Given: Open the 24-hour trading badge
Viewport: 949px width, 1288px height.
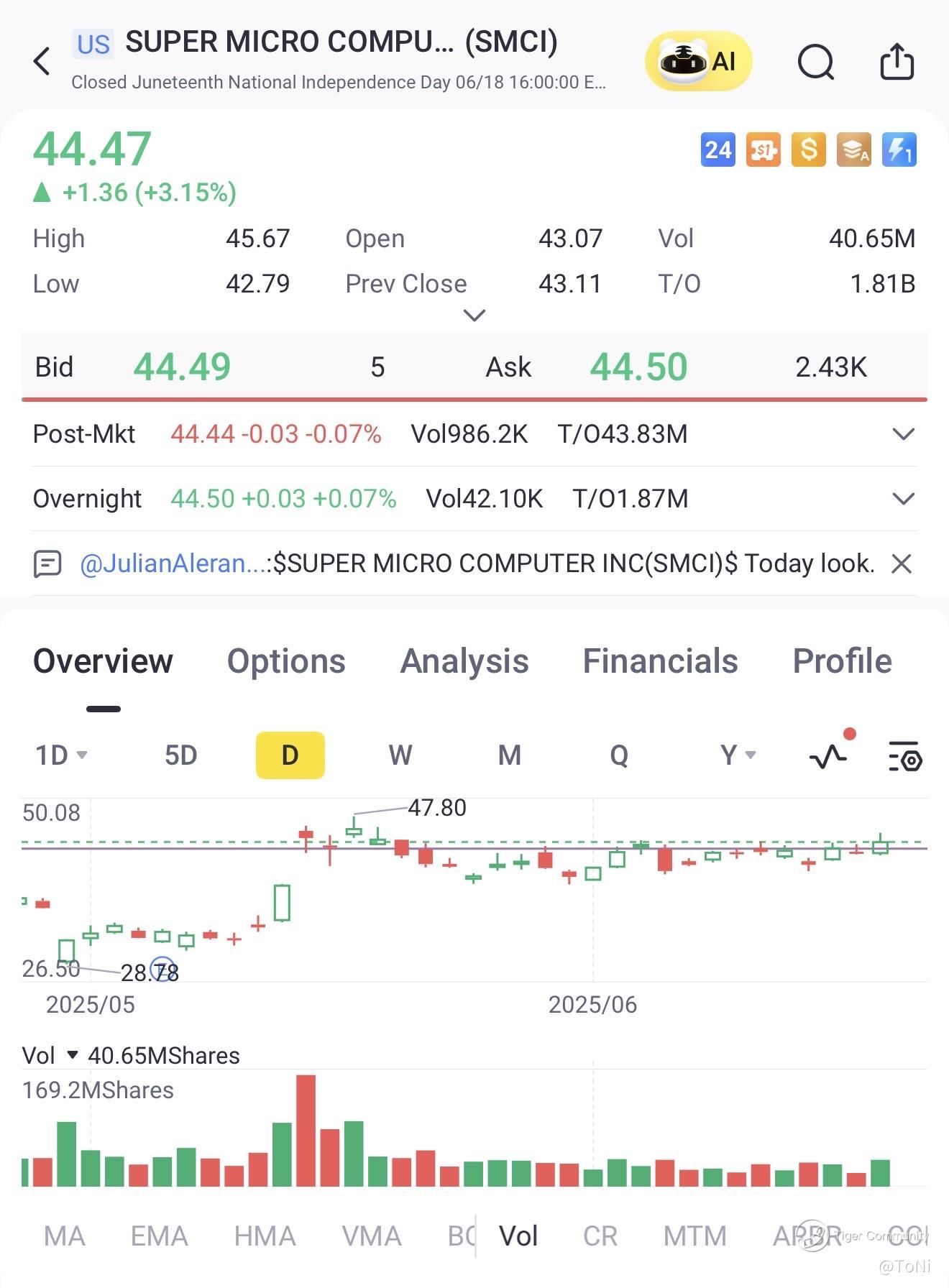Looking at the screenshot, I should pos(718,150).
